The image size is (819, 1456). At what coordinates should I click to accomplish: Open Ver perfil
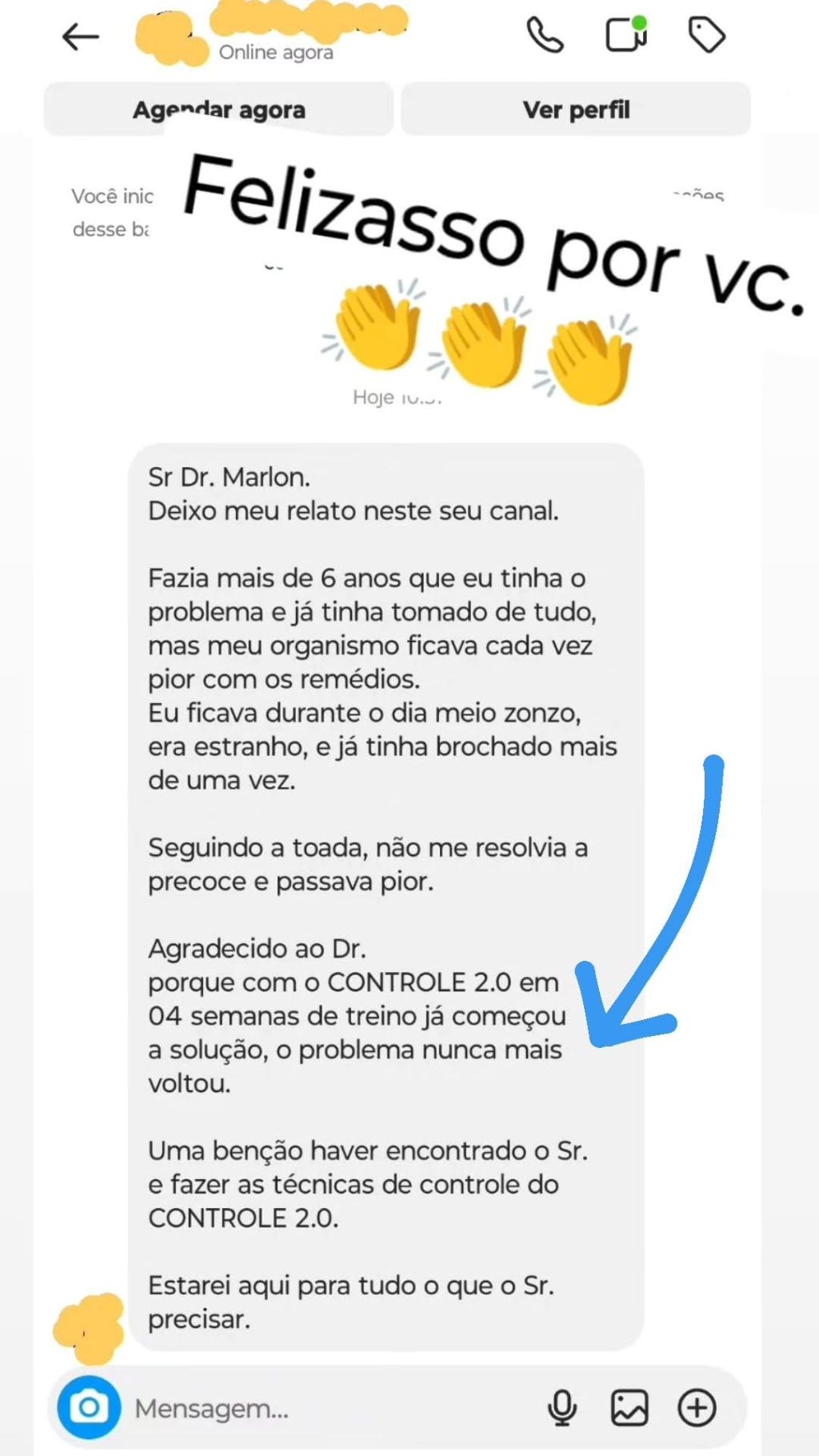[576, 110]
